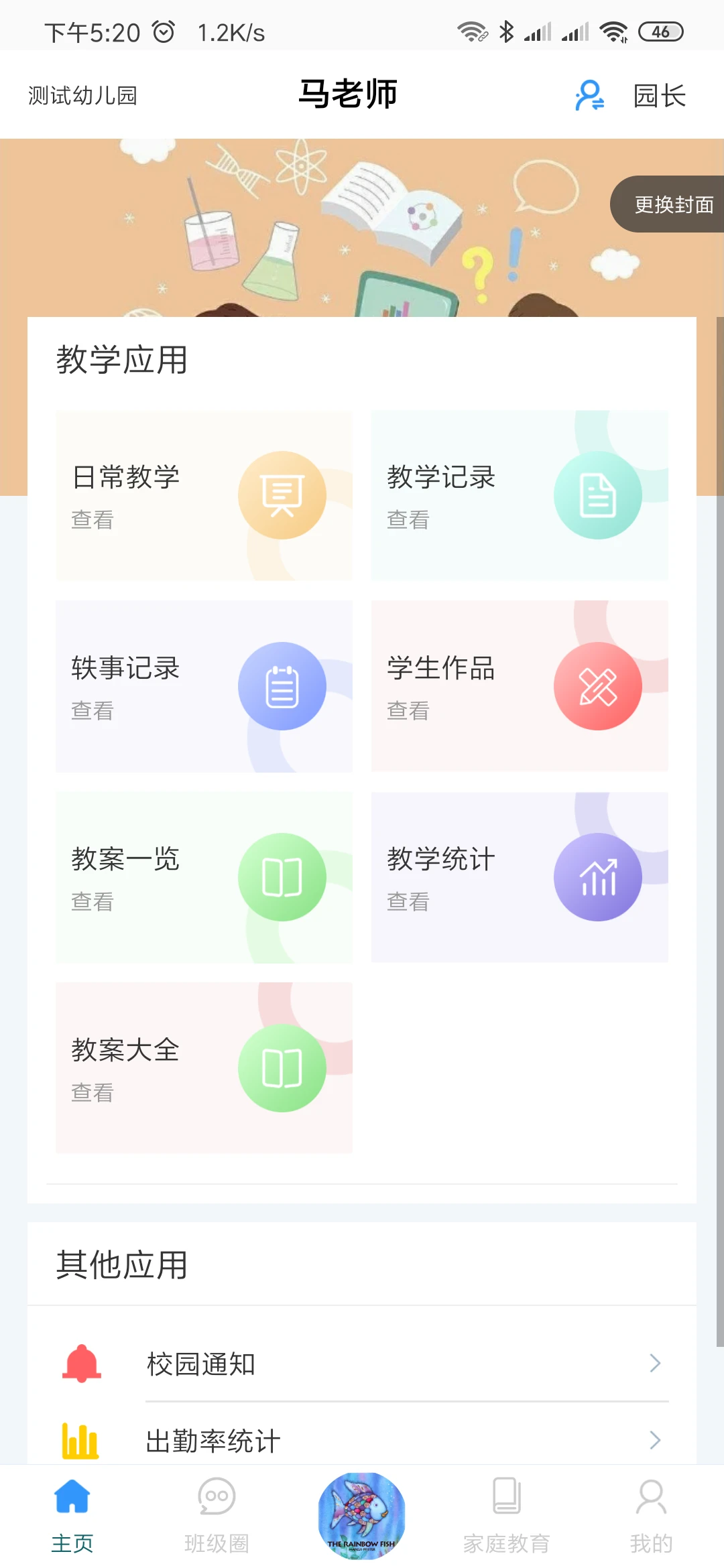Tap the 更换封面 button
The image size is (724, 1568).
670,204
